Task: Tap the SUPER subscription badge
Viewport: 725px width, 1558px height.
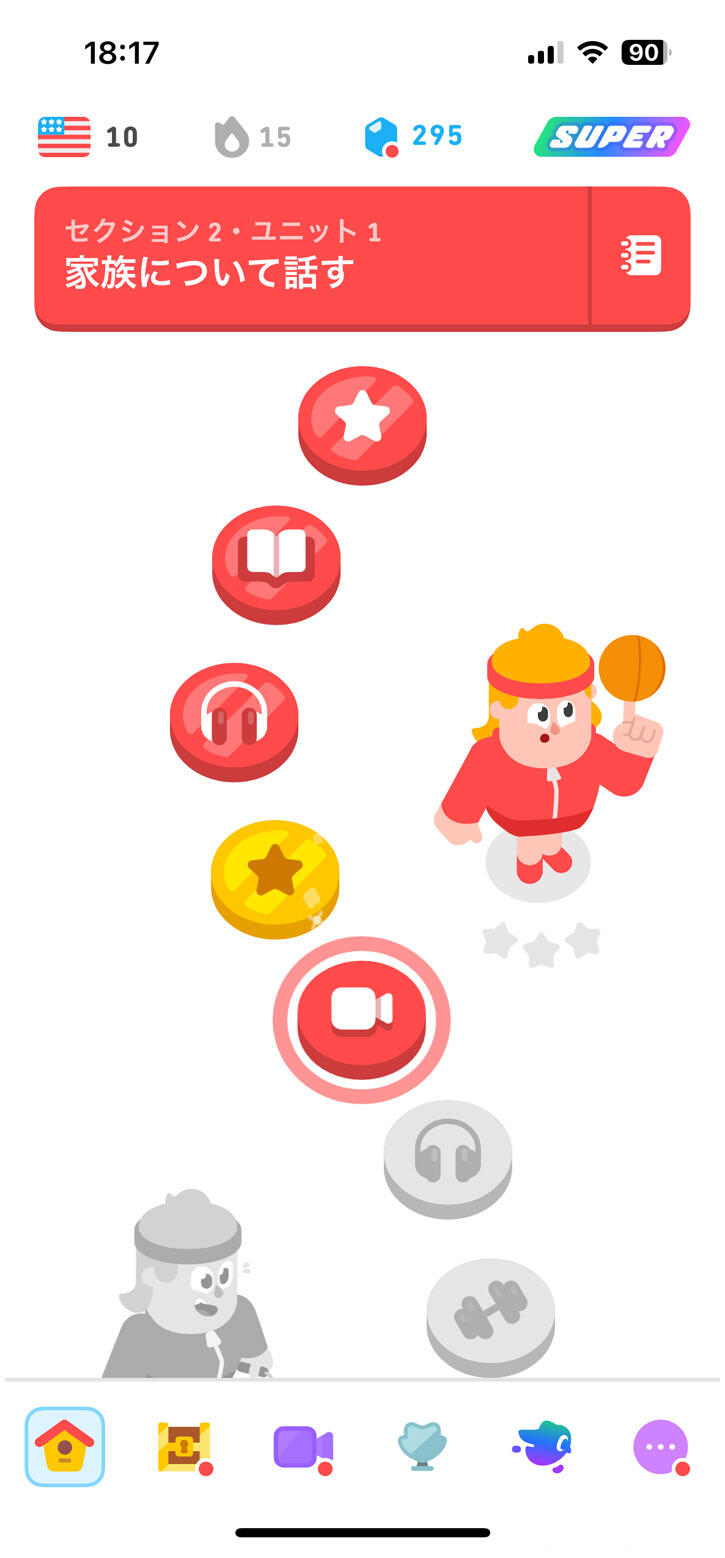Action: 611,137
